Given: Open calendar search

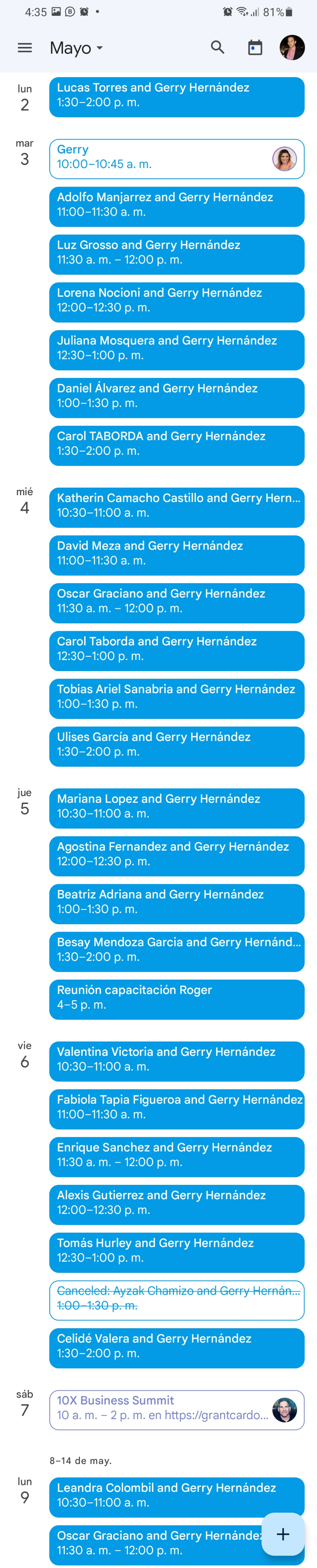Looking at the screenshot, I should (218, 48).
